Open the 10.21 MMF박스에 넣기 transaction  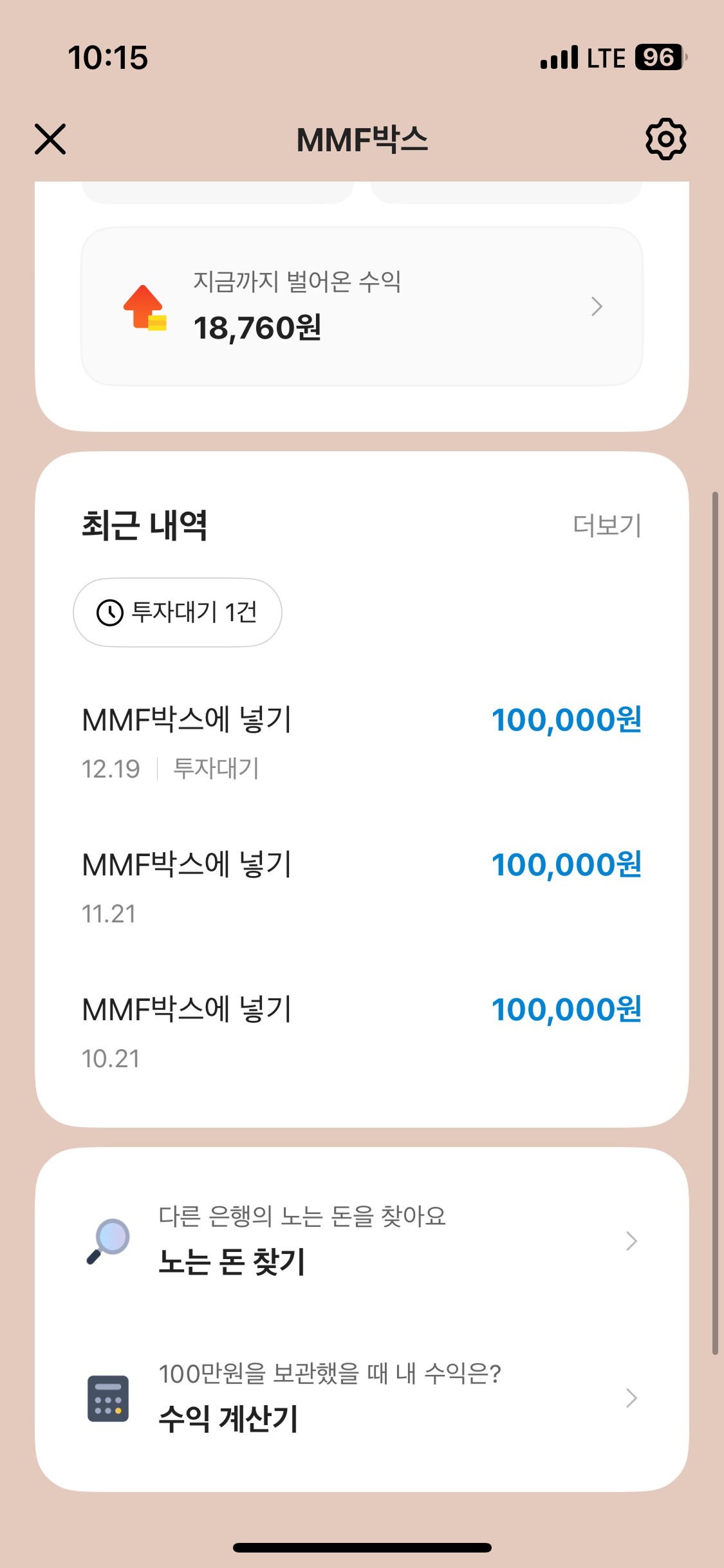coord(362,1032)
